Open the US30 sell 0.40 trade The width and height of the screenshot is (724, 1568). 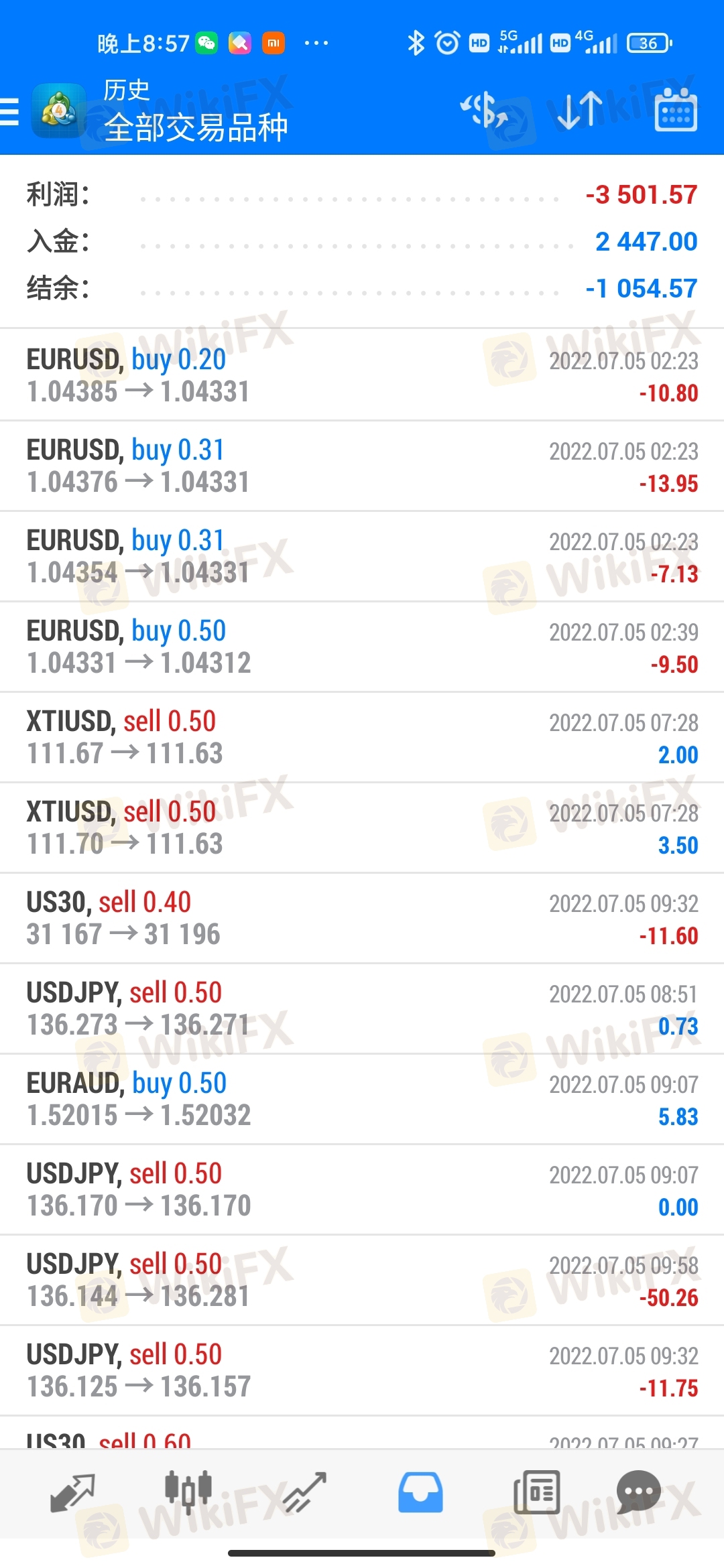pyautogui.click(x=362, y=918)
